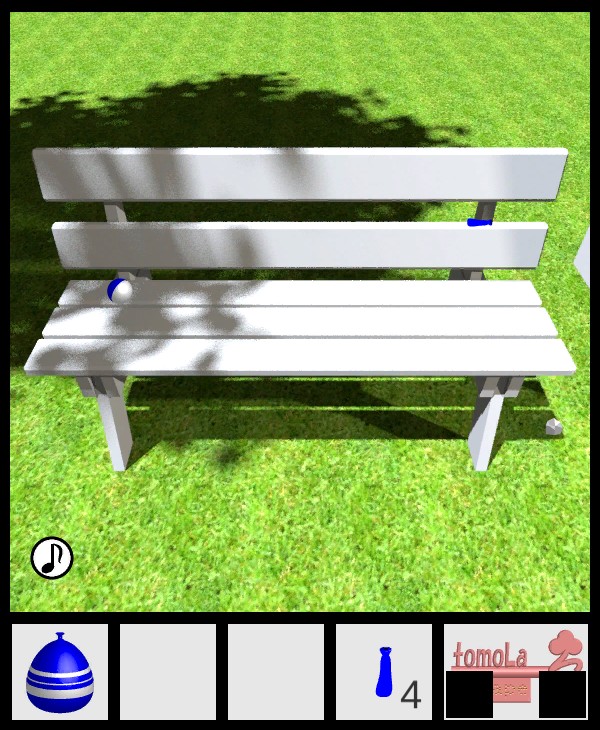Grab the blue bottle behind the backrest
The height and width of the screenshot is (730, 600).
click(479, 222)
